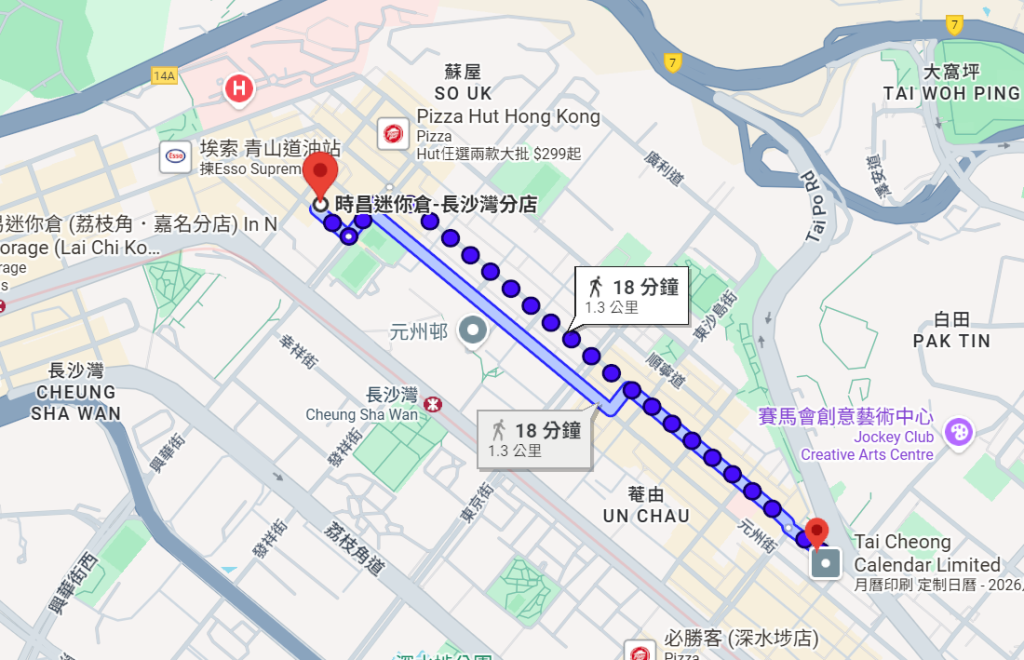Choose the greyed-out alternate 18 分鐘 walking route label
1024x660 pixels.
pos(535,439)
